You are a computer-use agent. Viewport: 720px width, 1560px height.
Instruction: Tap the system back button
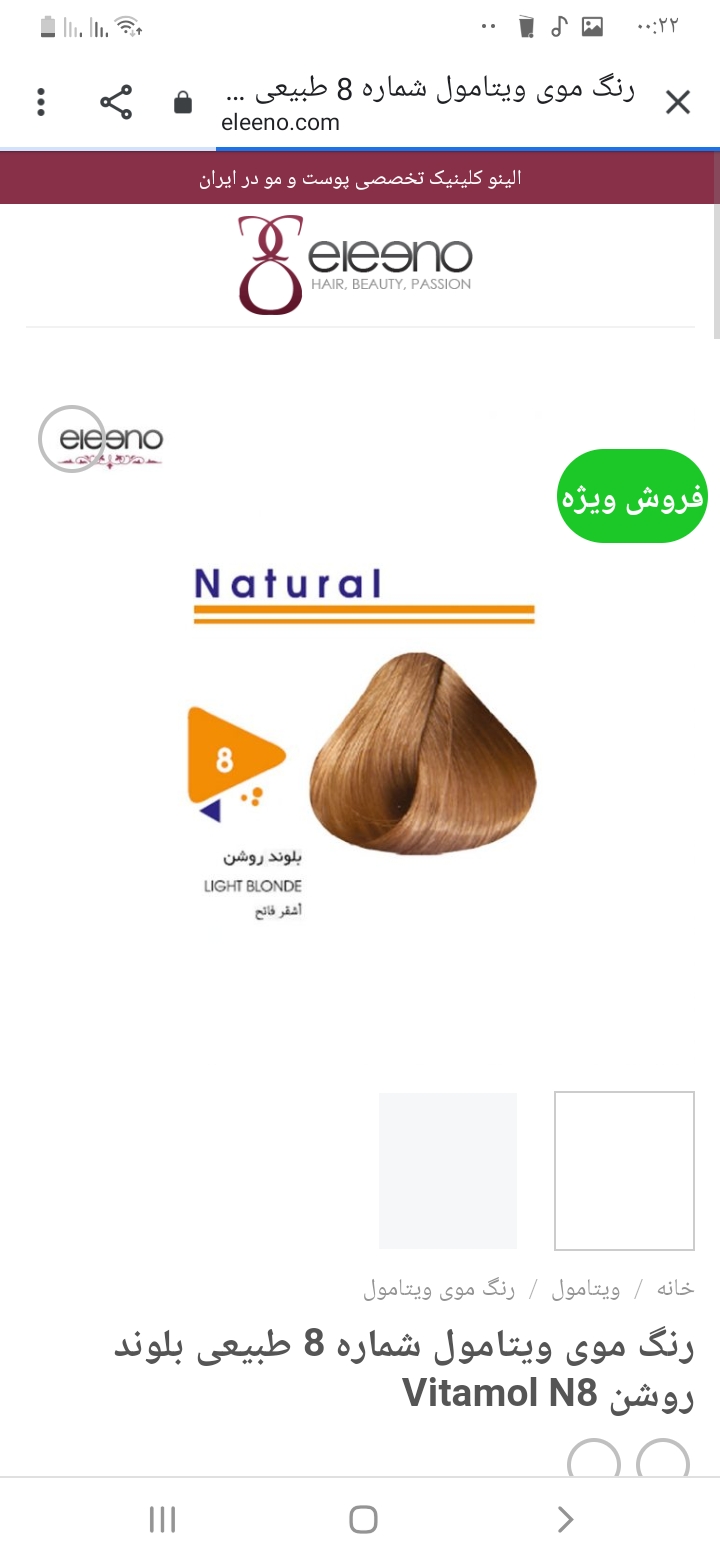pos(565,1520)
